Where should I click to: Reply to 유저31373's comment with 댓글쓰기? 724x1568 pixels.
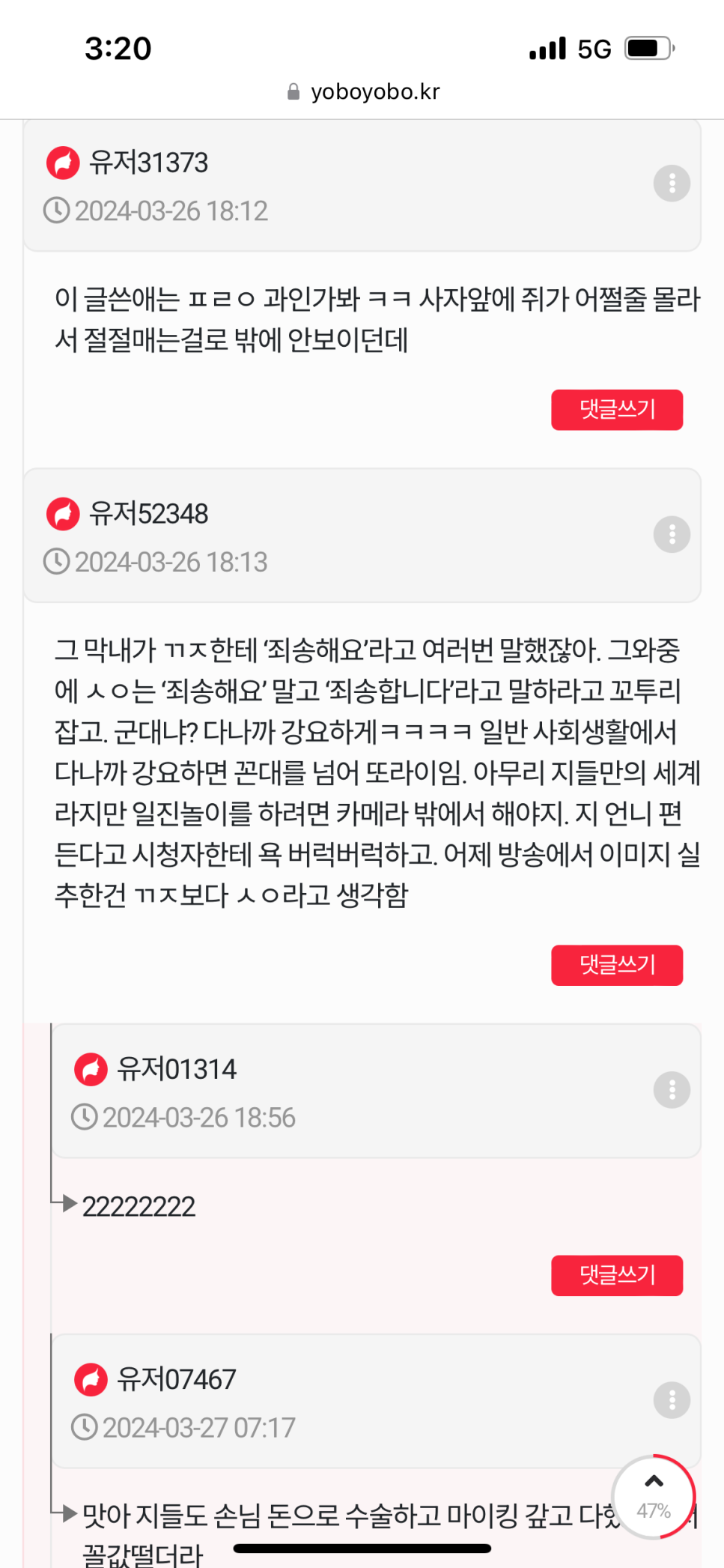[x=617, y=410]
